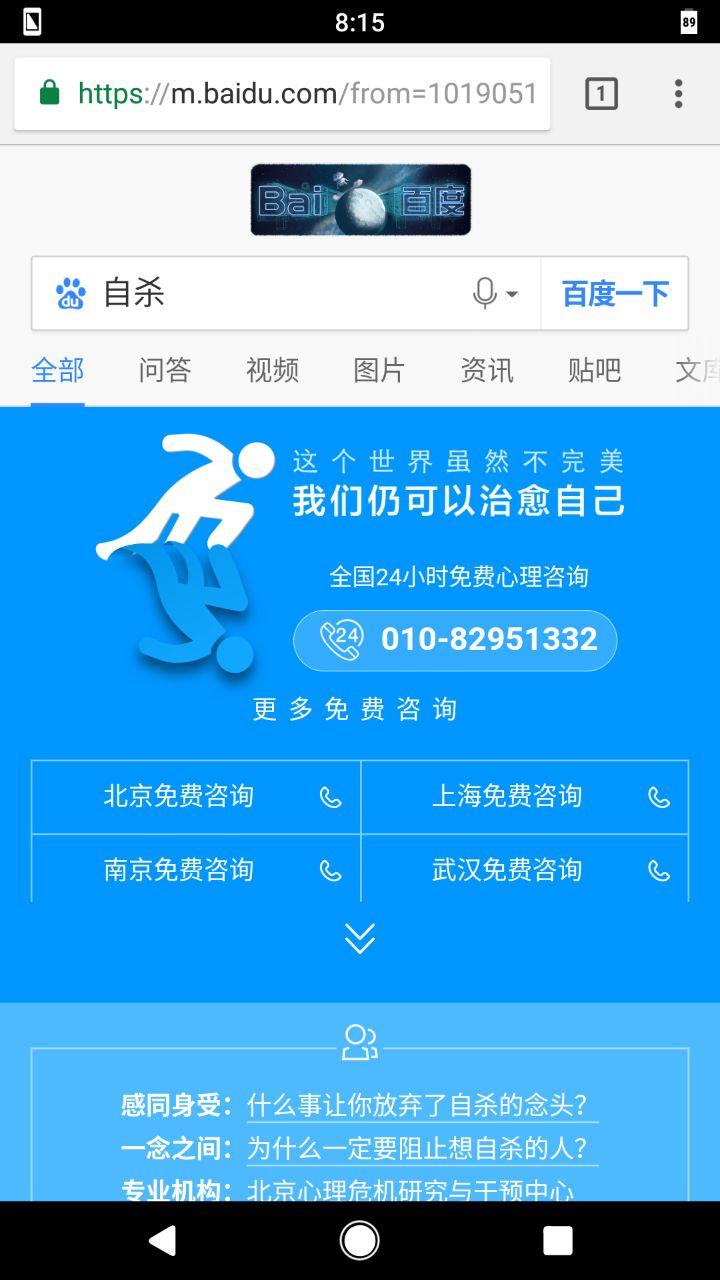
Task: Select 北京免费咨询
Action: point(196,797)
